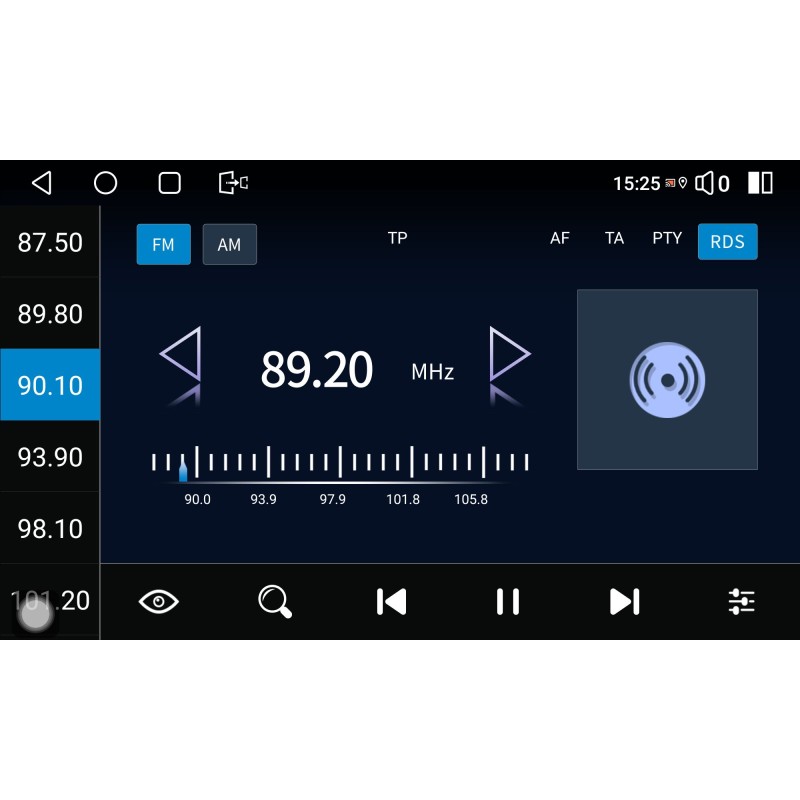Toggle the RDS button
This screenshot has width=800, height=800.
pyautogui.click(x=727, y=242)
